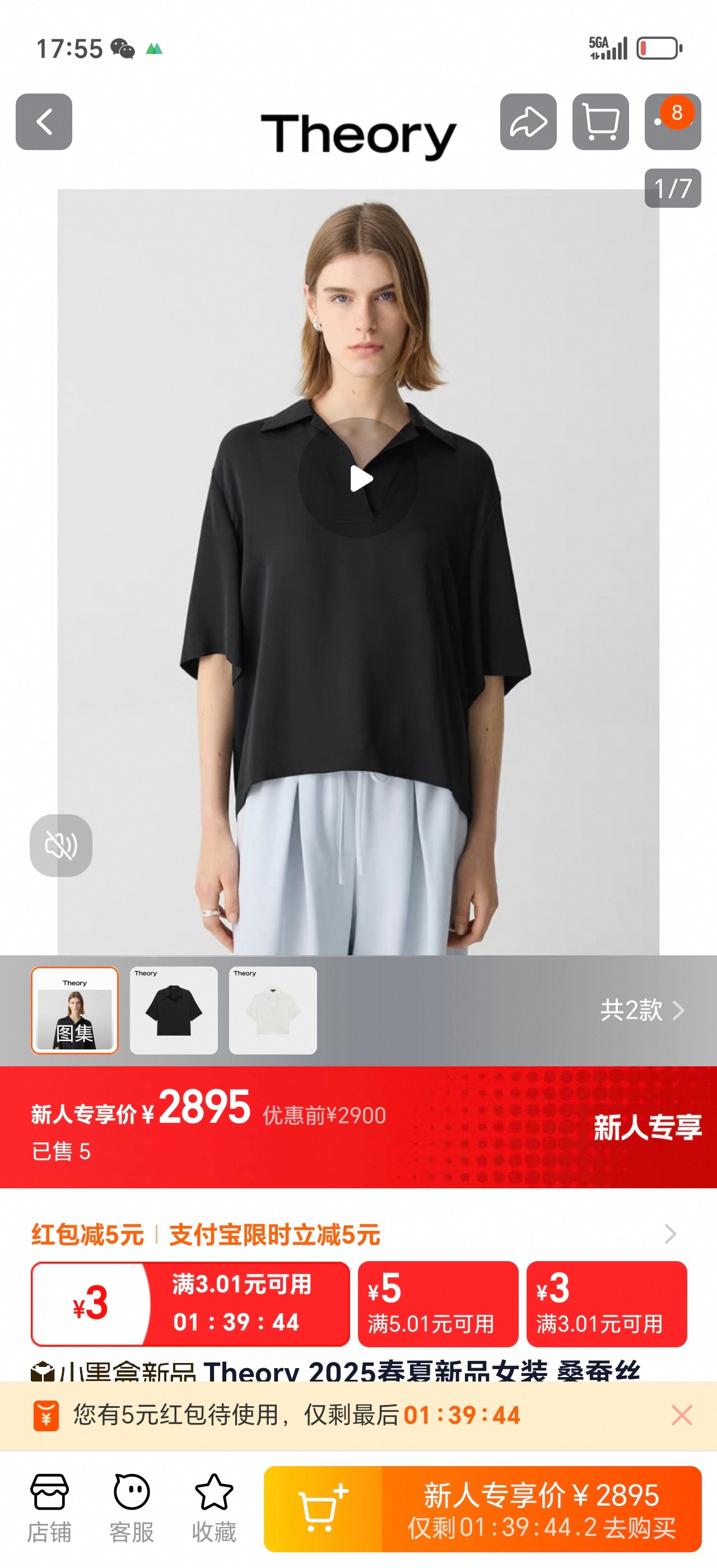Expand 共2款 style options
This screenshot has height=1568, width=717.
pyautogui.click(x=642, y=1010)
